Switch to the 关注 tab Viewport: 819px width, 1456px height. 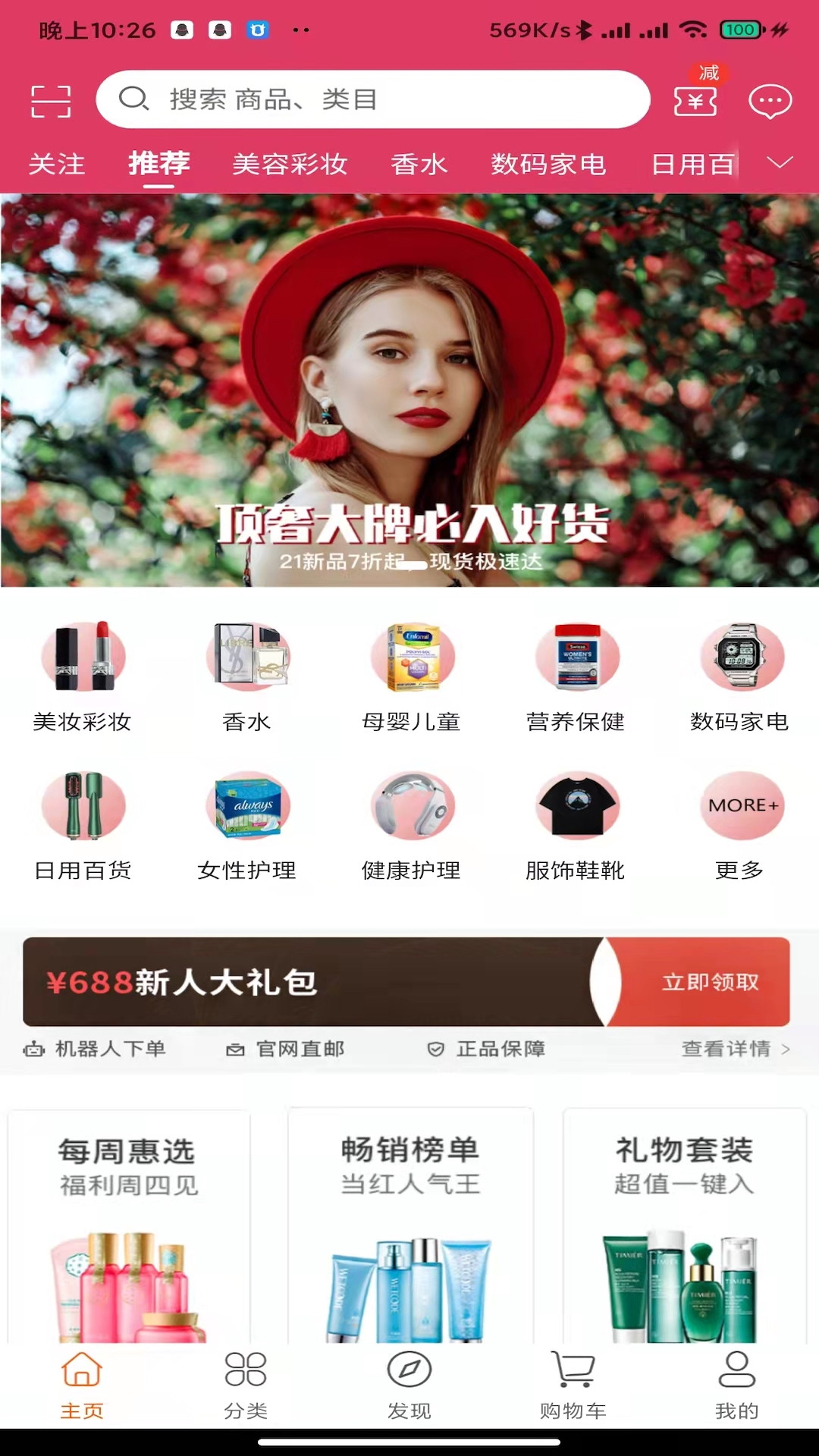pos(57,164)
